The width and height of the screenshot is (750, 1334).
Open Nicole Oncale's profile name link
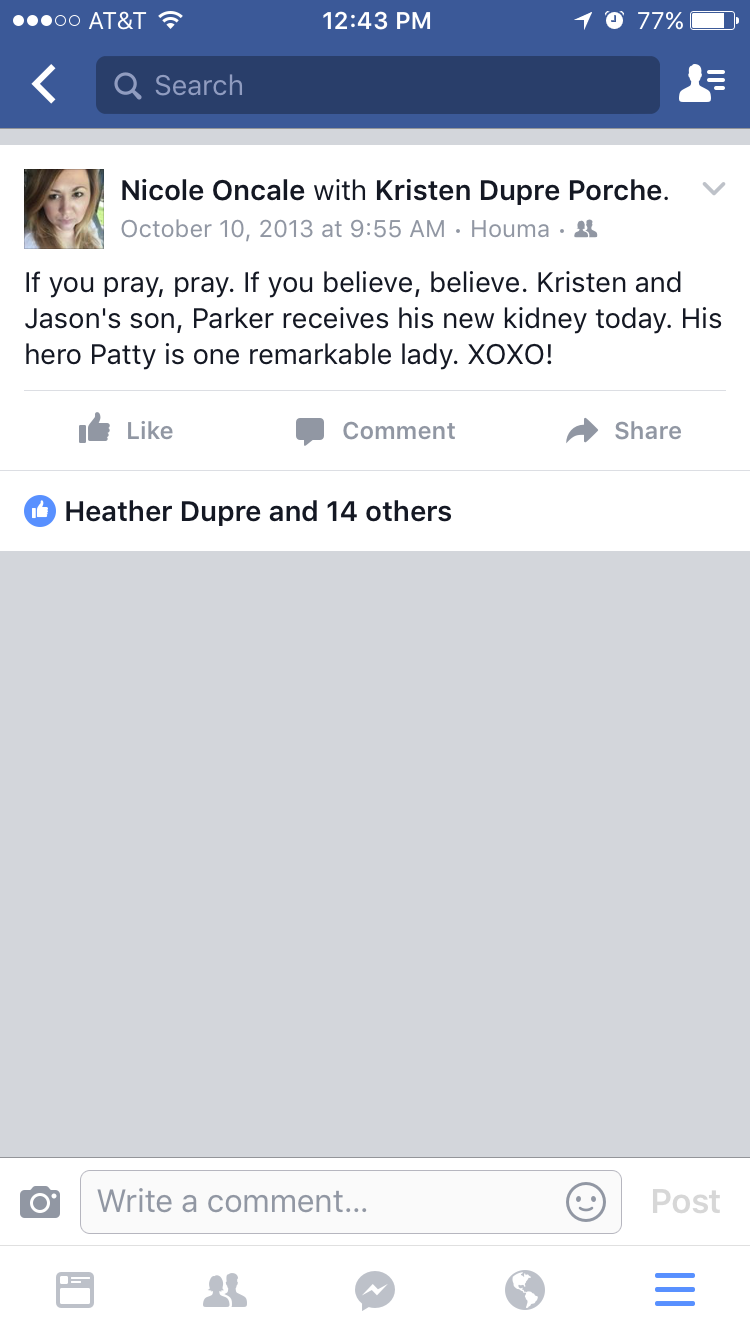pos(213,190)
